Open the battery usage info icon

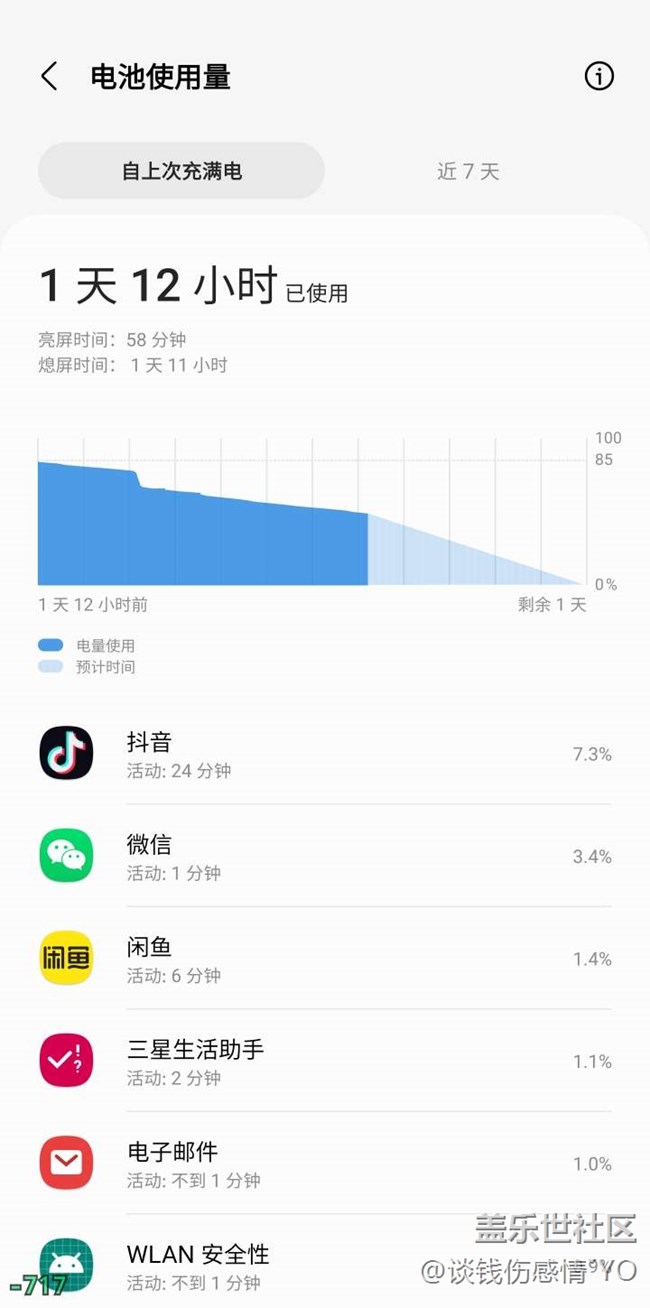coord(599,76)
